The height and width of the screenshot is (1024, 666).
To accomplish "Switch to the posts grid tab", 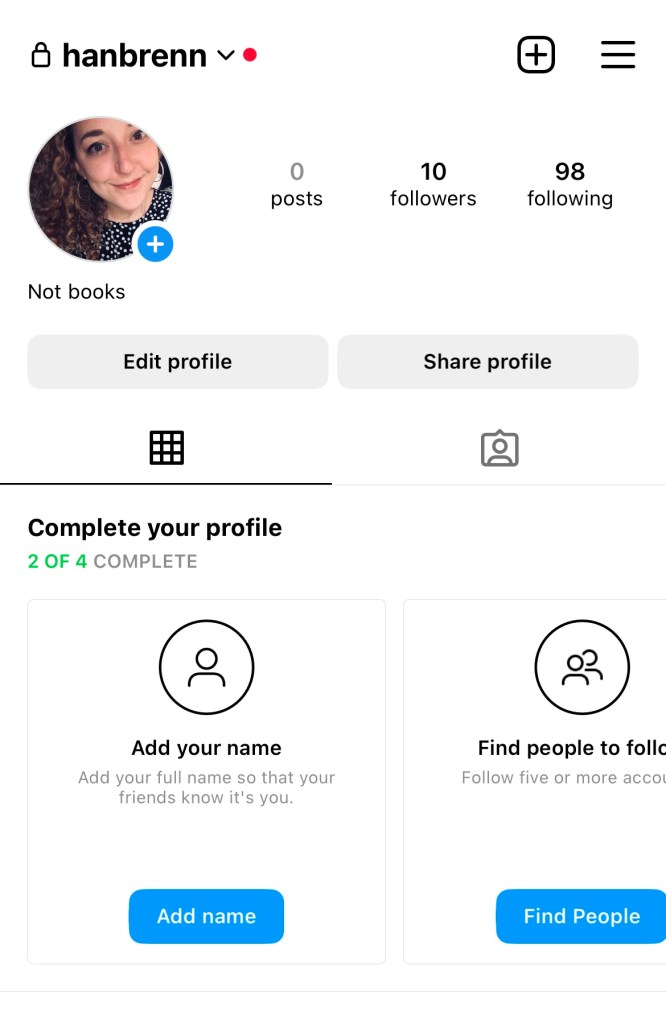I will [x=167, y=448].
